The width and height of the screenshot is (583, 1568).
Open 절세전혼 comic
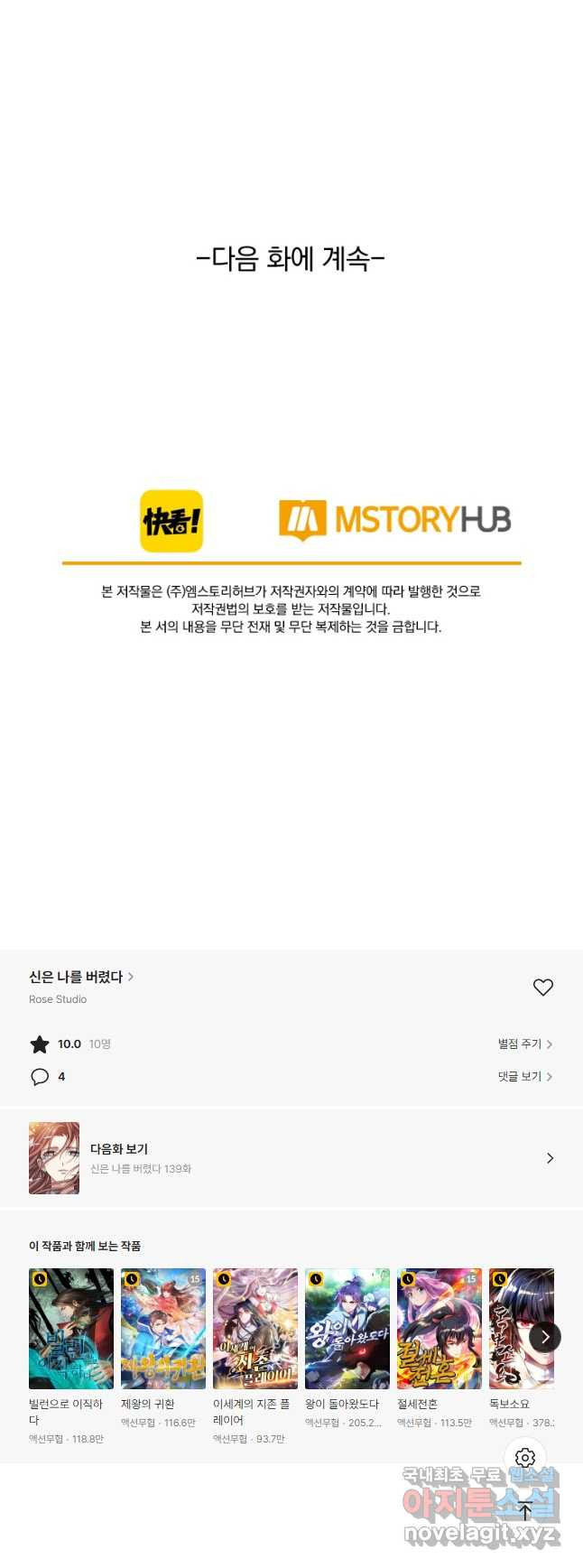440,1329
